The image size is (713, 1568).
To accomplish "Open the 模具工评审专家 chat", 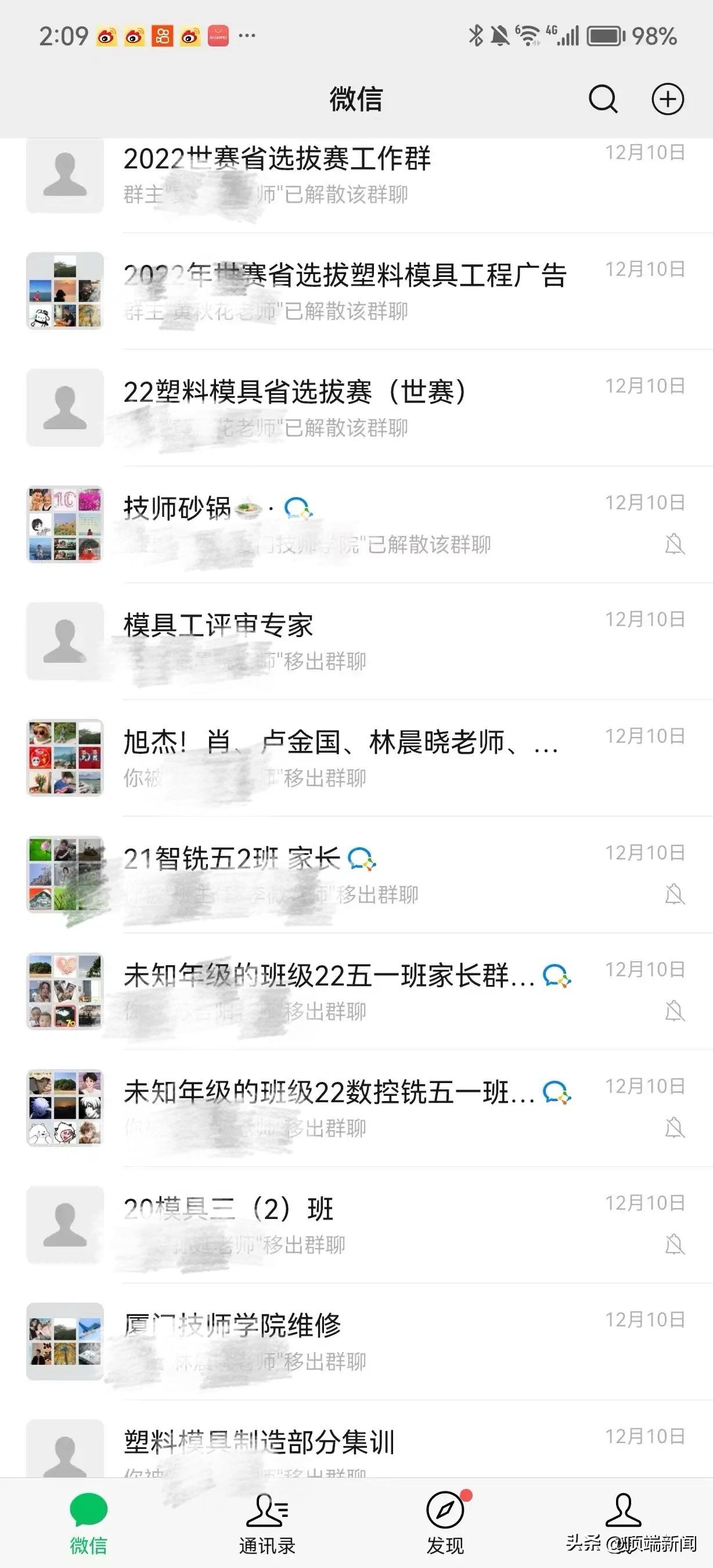I will click(x=356, y=642).
